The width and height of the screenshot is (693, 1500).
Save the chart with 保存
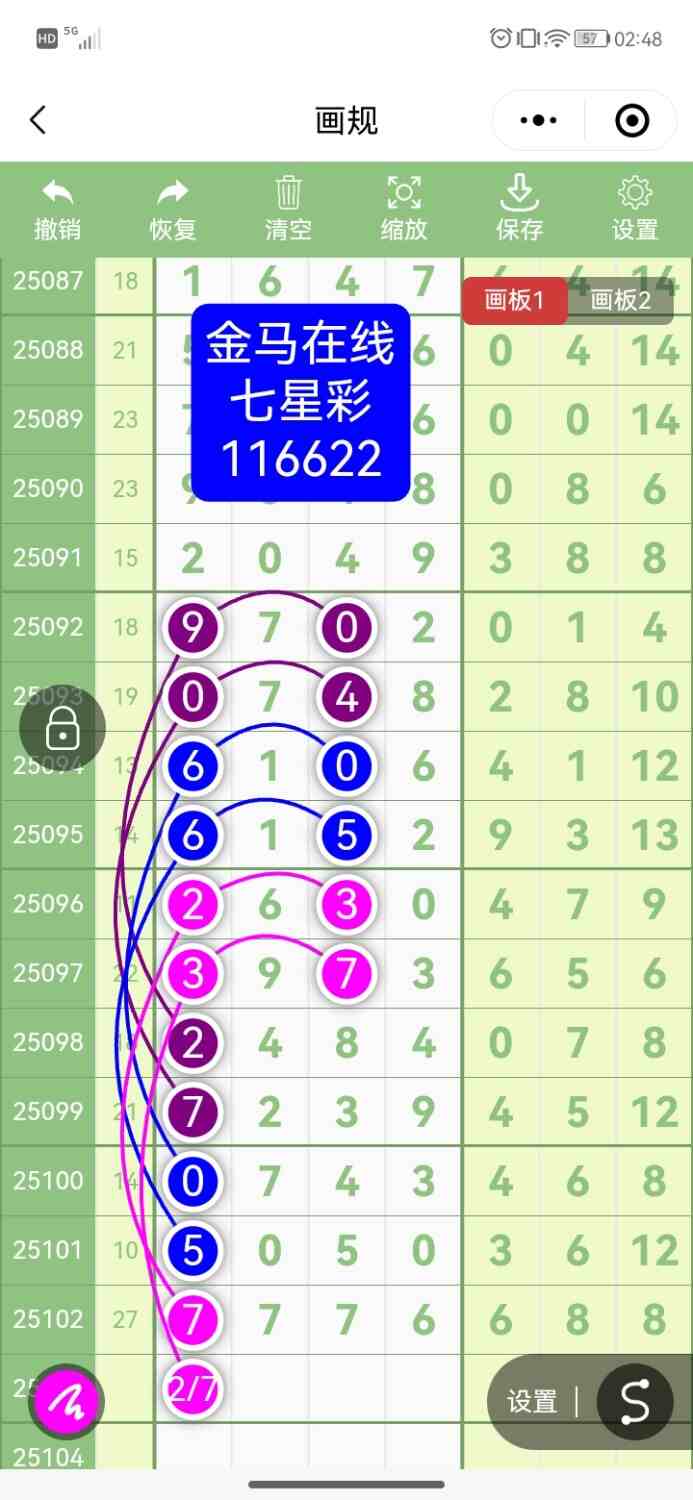pyautogui.click(x=519, y=209)
